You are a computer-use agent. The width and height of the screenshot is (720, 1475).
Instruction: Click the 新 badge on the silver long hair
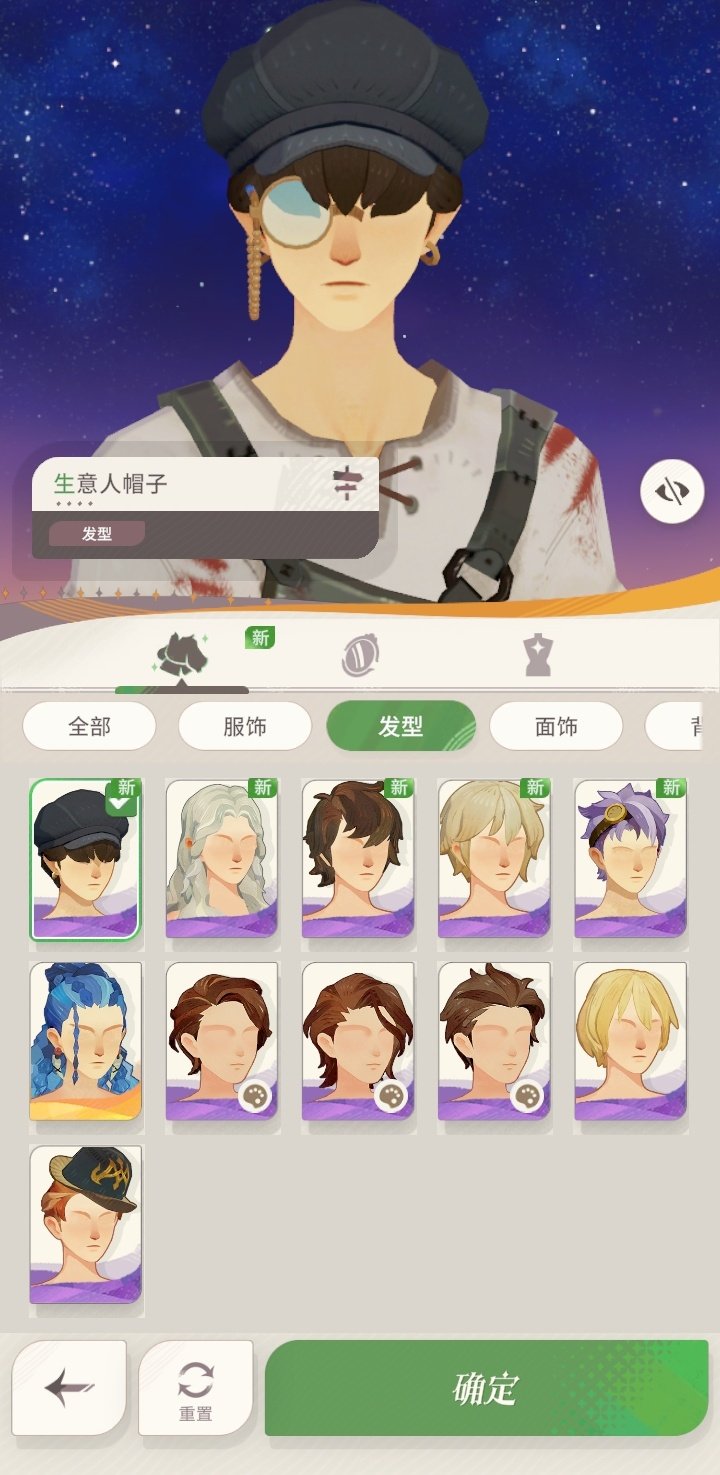coord(261,787)
